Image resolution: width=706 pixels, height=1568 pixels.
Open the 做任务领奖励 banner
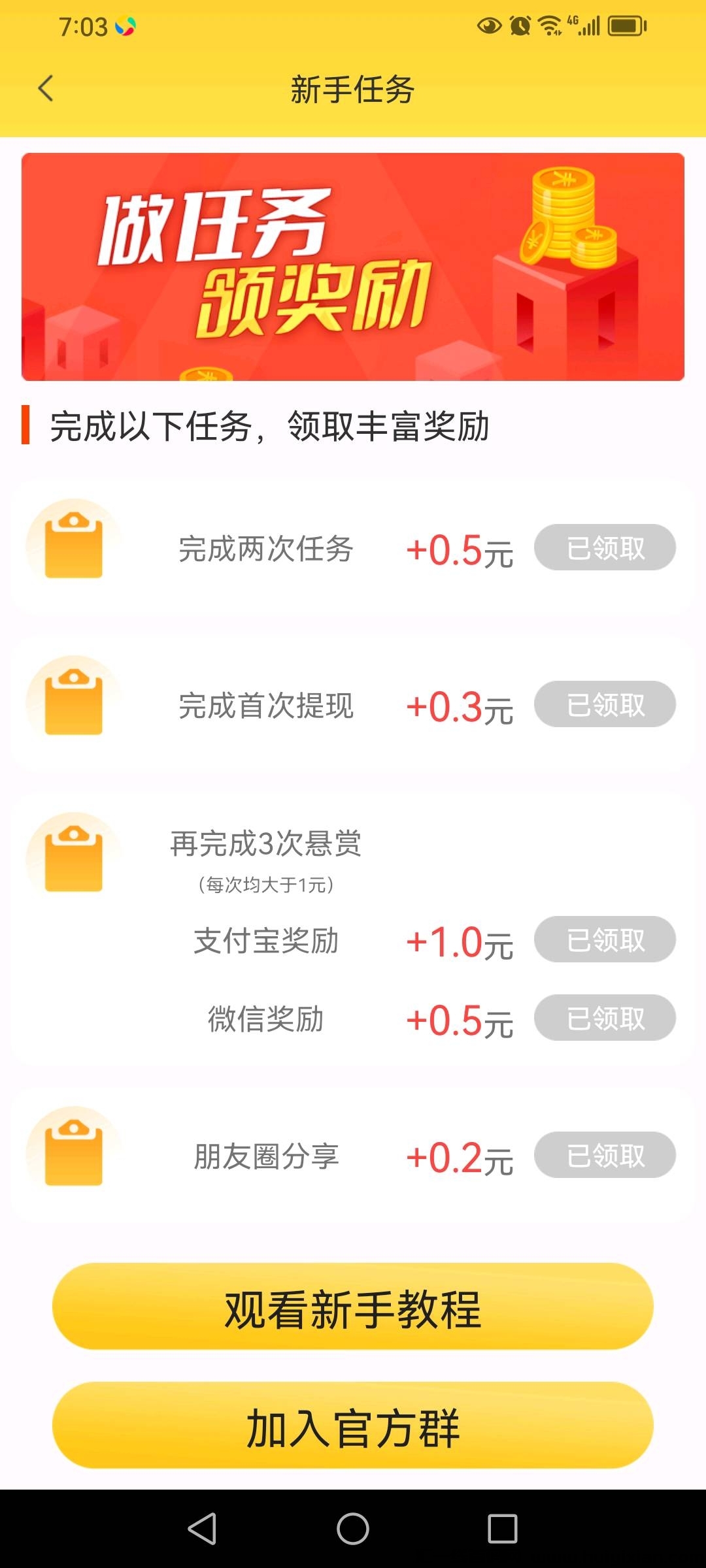[x=353, y=267]
